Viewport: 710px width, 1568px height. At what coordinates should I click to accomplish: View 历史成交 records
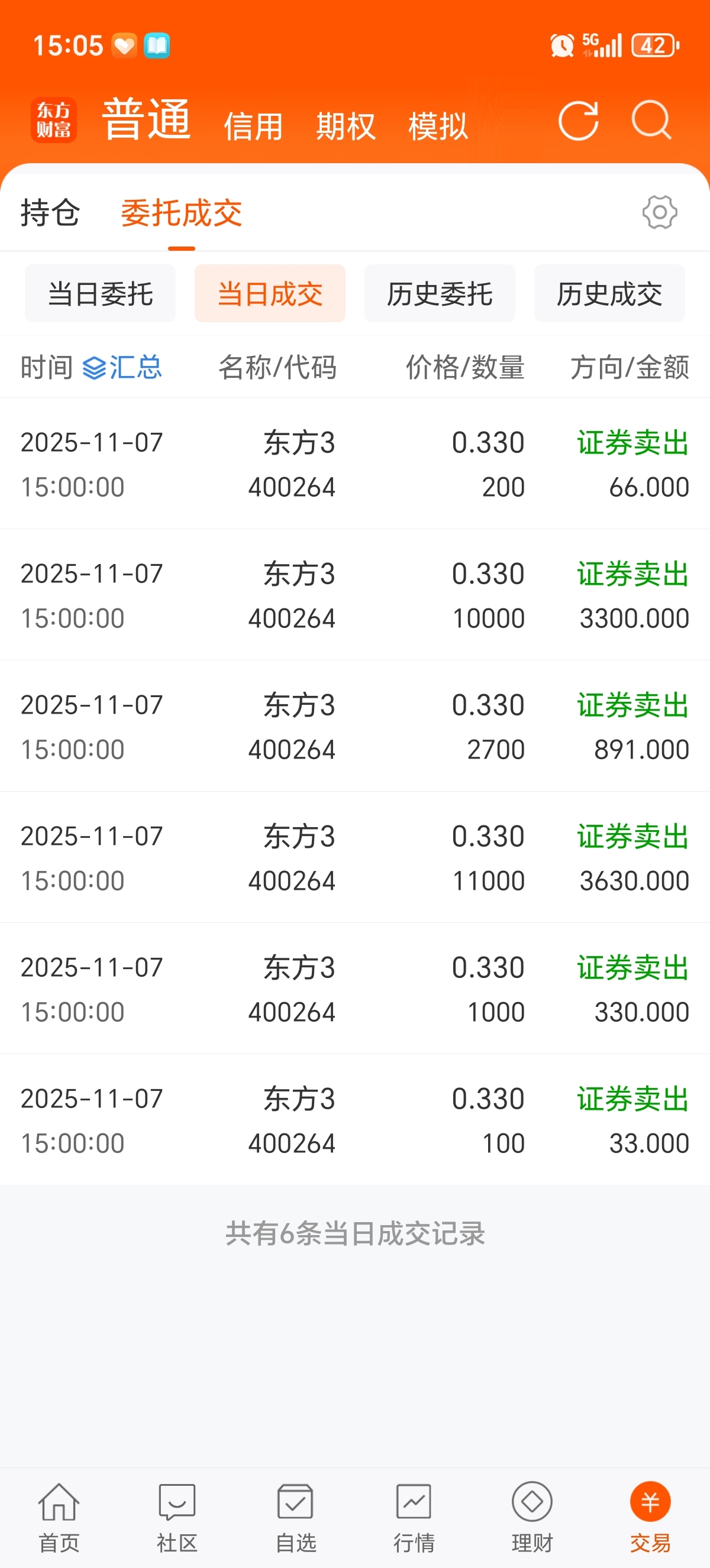coord(609,294)
